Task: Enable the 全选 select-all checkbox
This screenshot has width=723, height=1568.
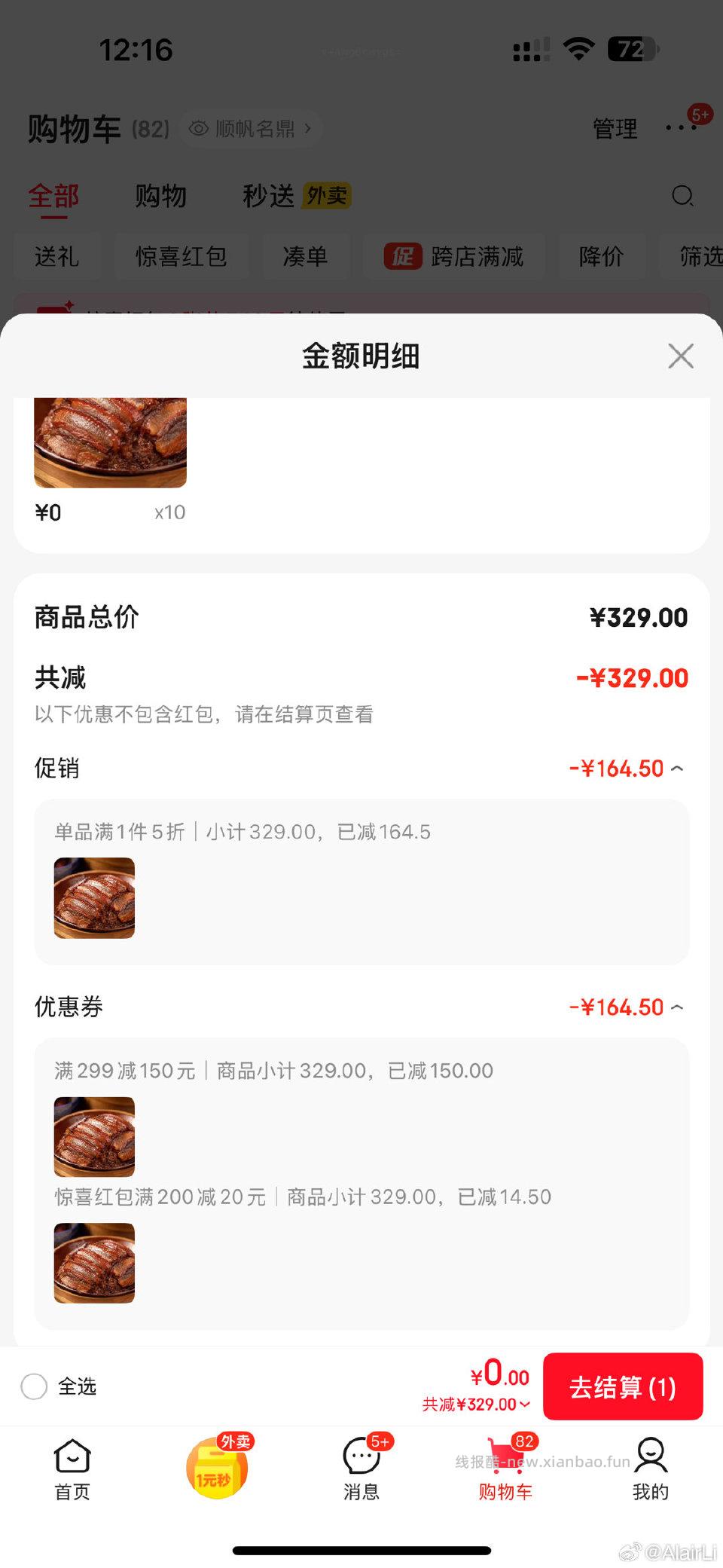Action: point(34,1386)
